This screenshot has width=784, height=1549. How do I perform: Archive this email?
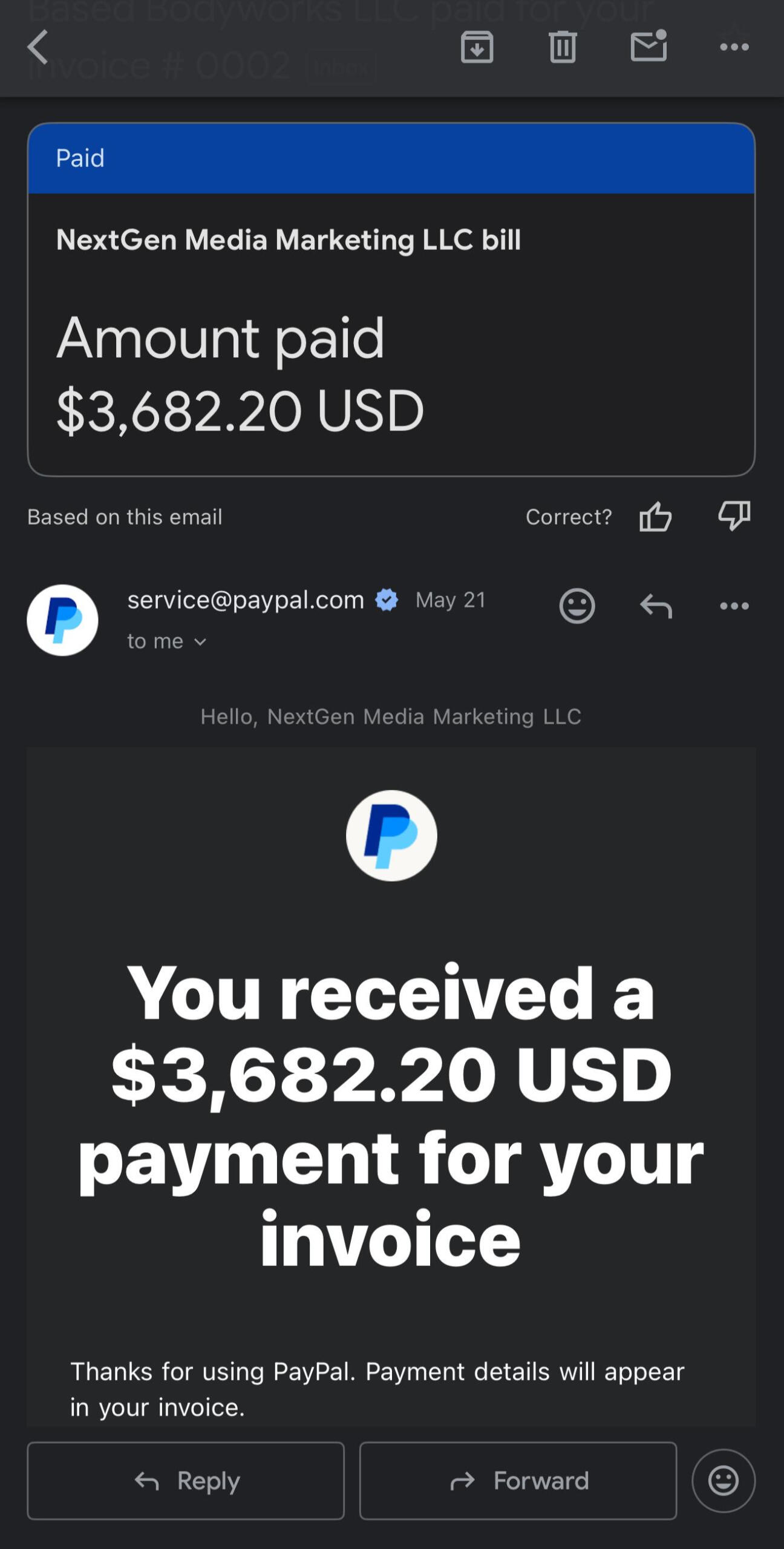[x=477, y=47]
